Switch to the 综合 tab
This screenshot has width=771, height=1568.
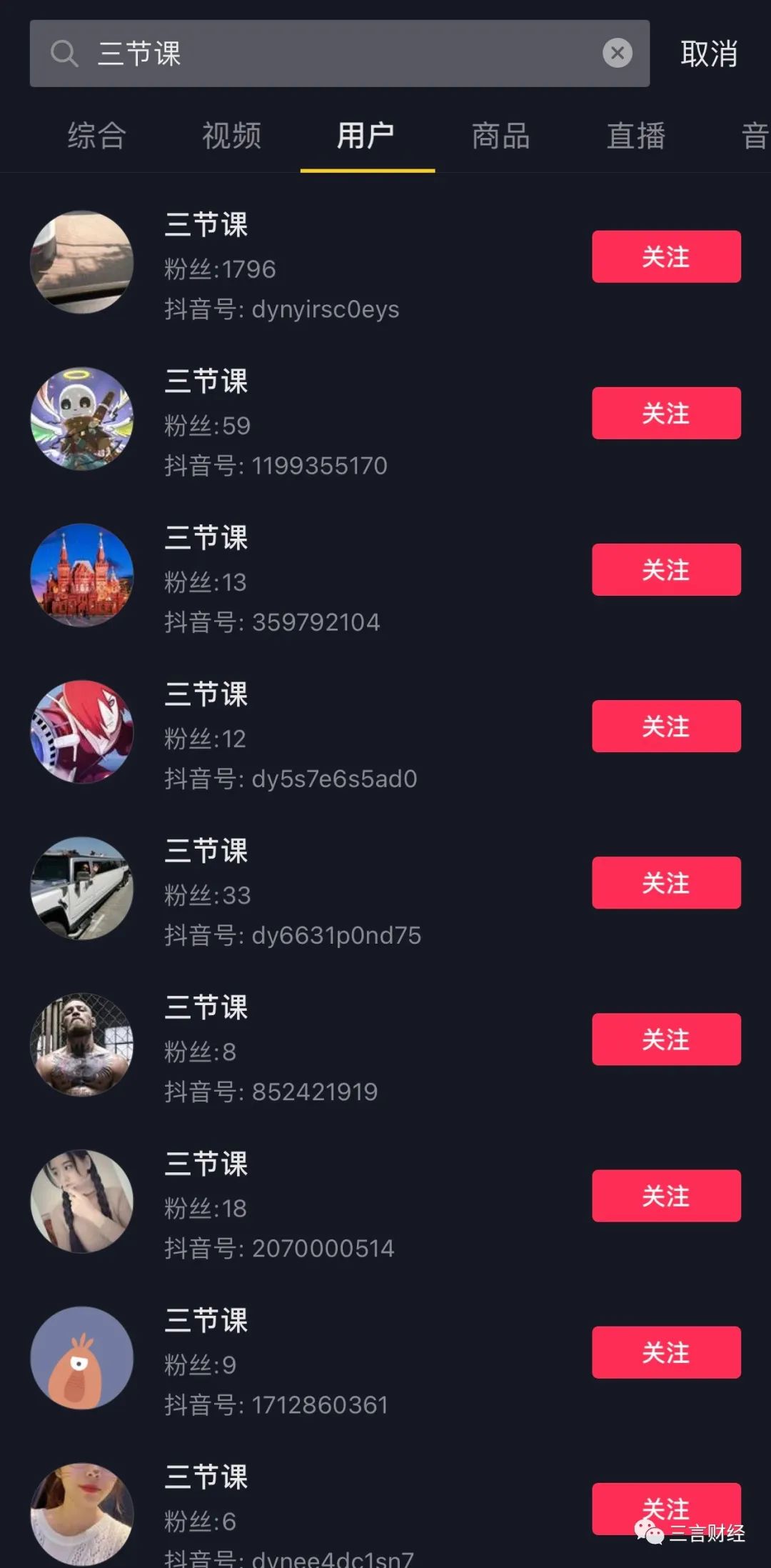tap(97, 136)
